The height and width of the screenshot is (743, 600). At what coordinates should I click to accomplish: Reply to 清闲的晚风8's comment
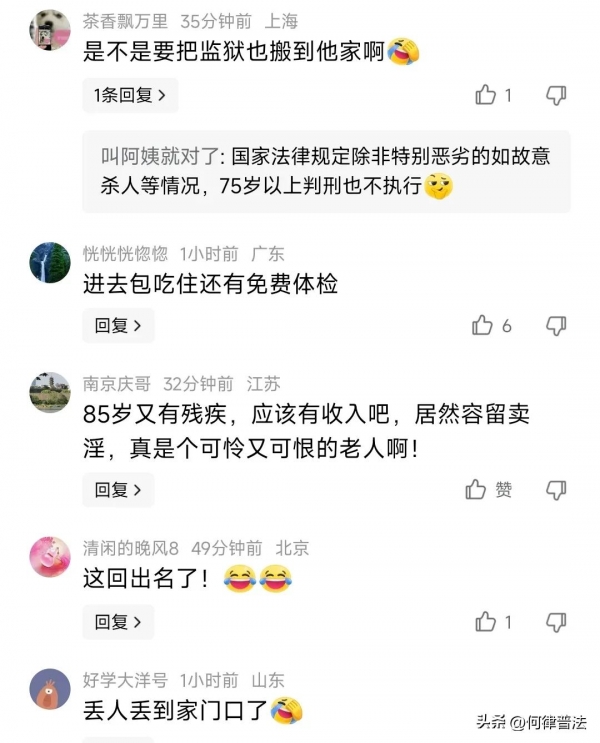[x=118, y=622]
